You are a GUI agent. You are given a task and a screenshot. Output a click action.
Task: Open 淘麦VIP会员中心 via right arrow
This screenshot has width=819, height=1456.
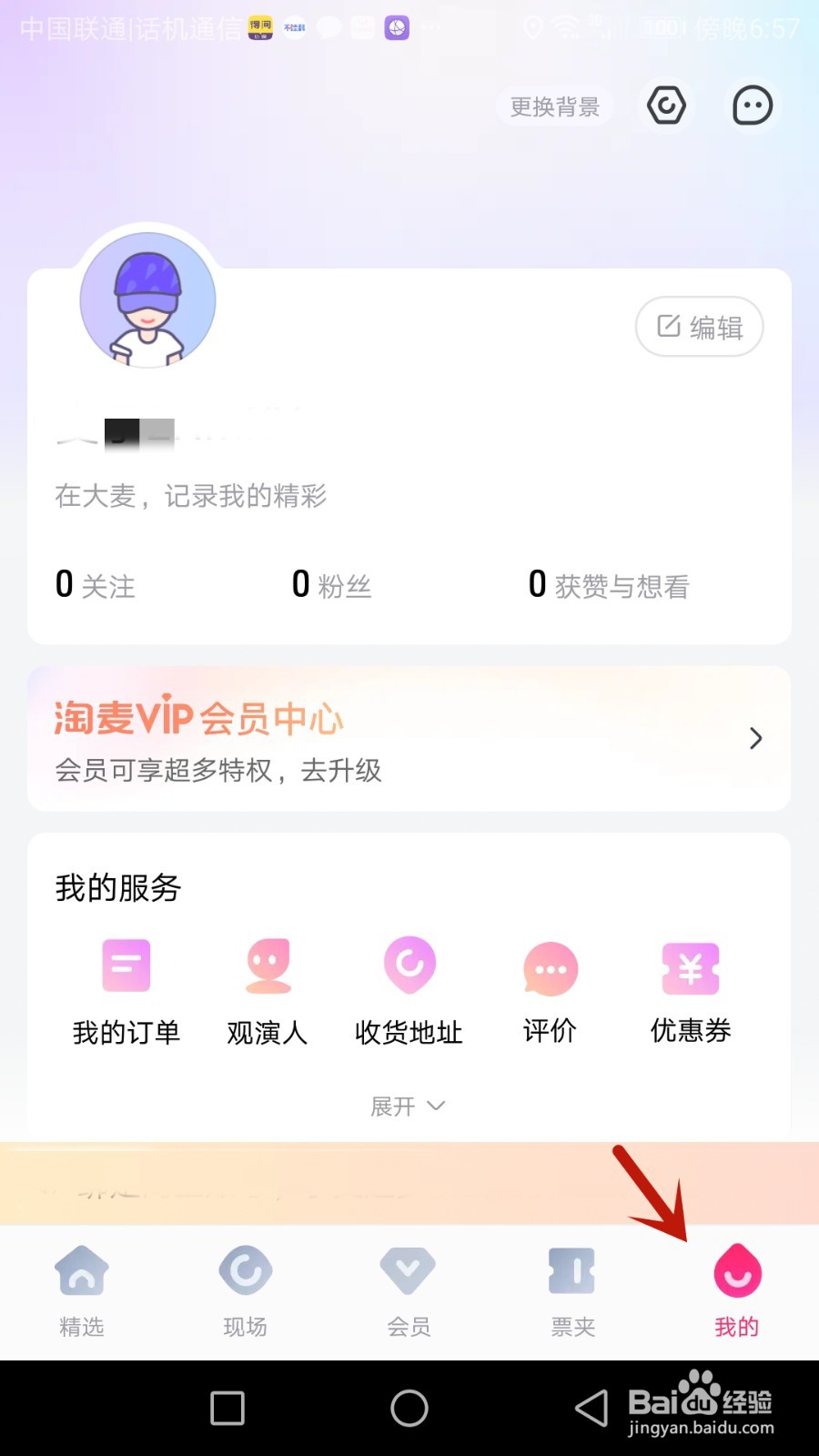(754, 738)
